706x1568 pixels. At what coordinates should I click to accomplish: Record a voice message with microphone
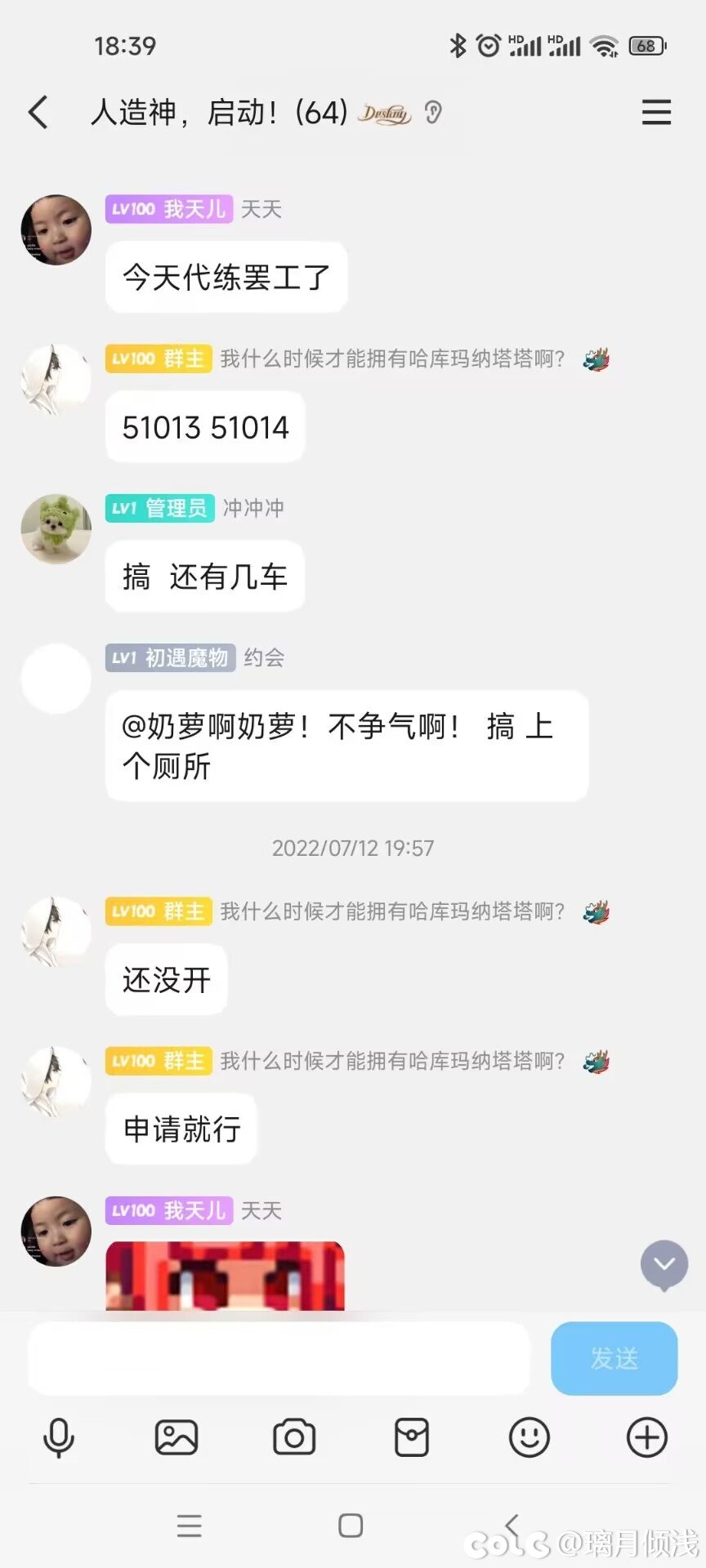[x=58, y=1437]
